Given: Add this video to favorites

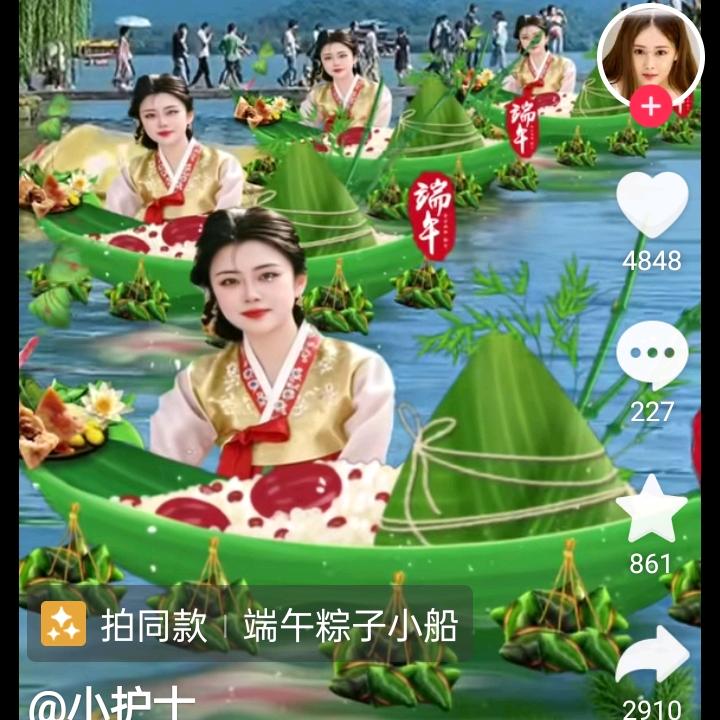Looking at the screenshot, I should click(x=651, y=509).
